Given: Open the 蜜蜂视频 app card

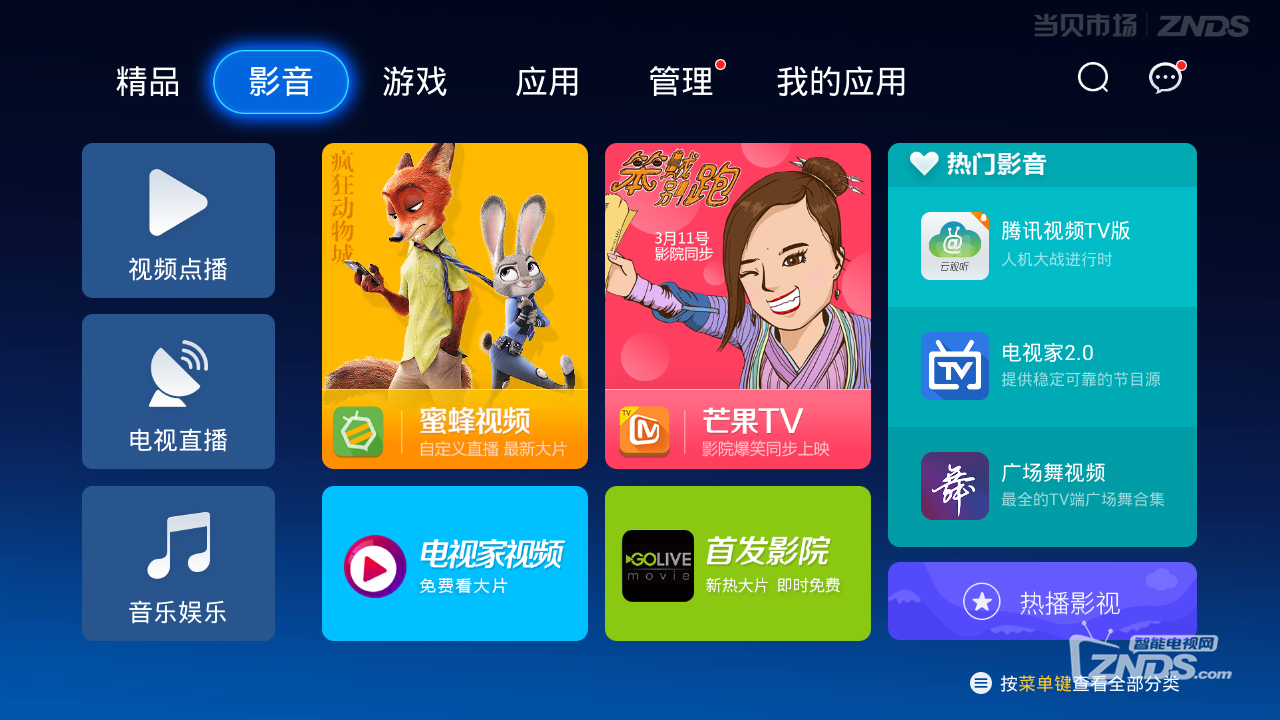Looking at the screenshot, I should (455, 305).
